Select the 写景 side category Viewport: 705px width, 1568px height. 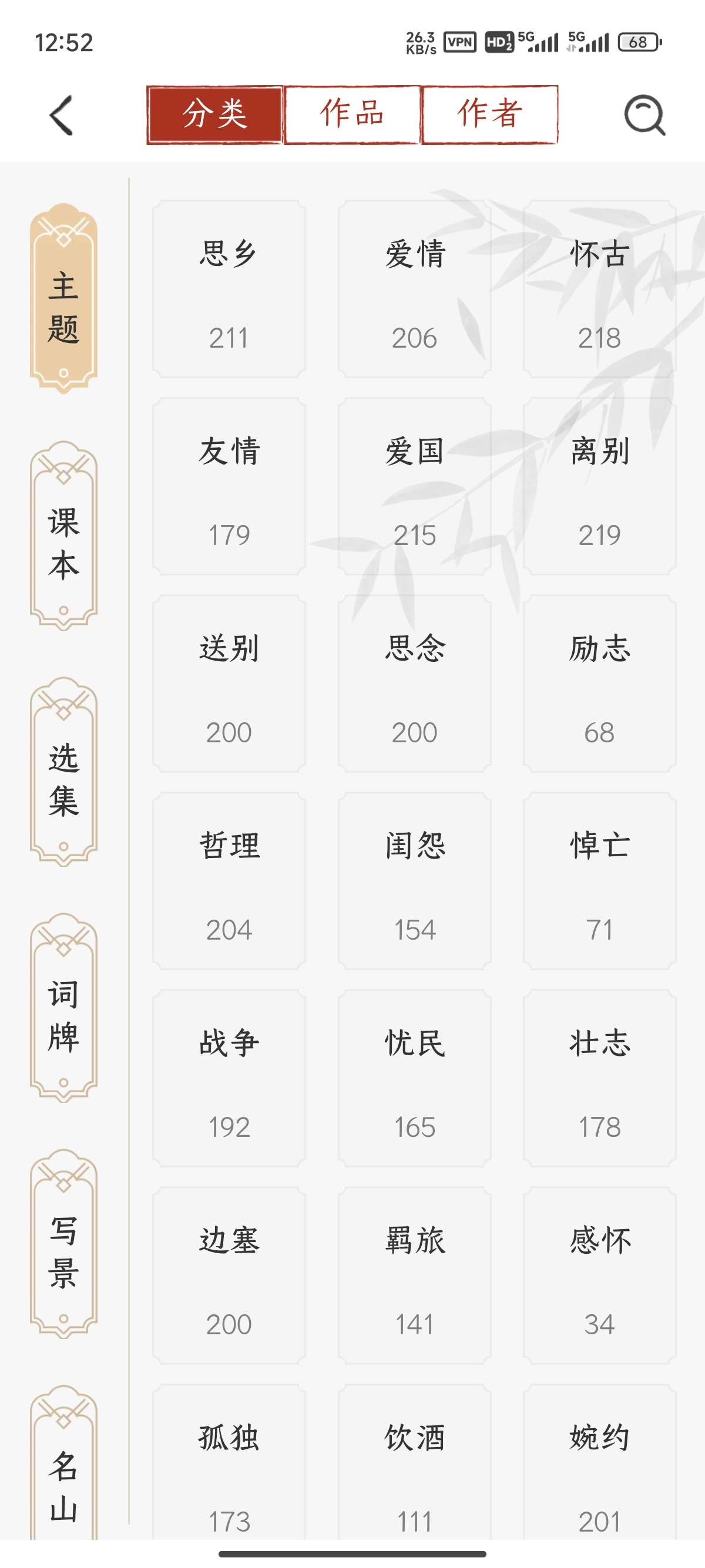tap(63, 1244)
